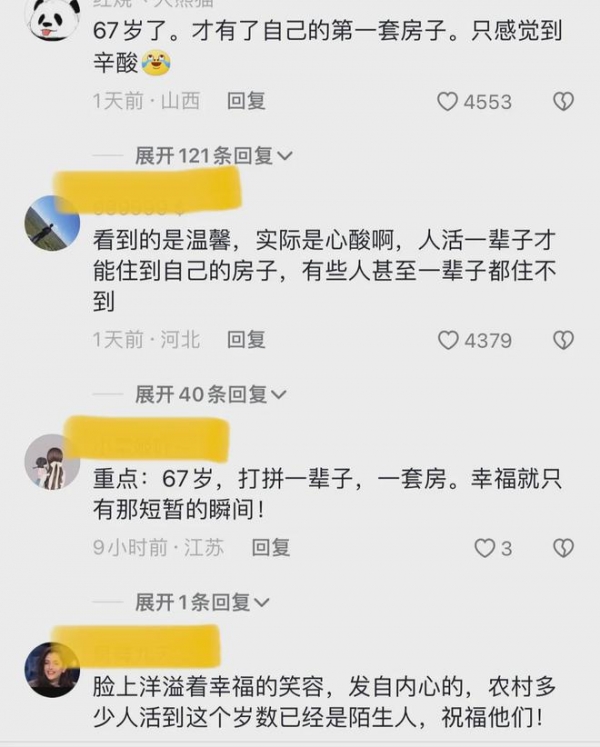The height and width of the screenshot is (747, 600).
Task: Expand the 121 replies
Action: pyautogui.click(x=214, y=155)
